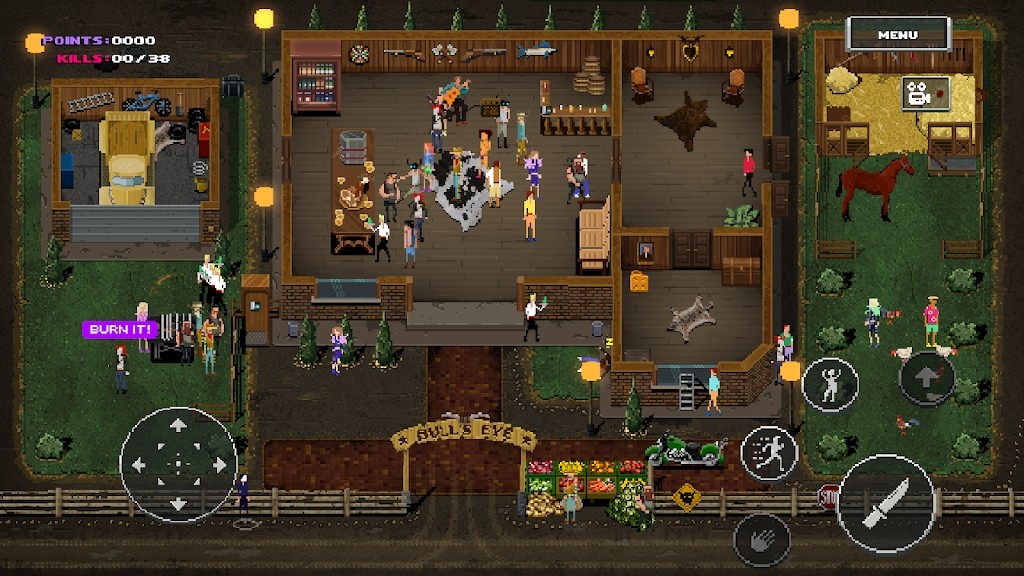
Task: Tap the dance pose action button
Action: [x=830, y=385]
